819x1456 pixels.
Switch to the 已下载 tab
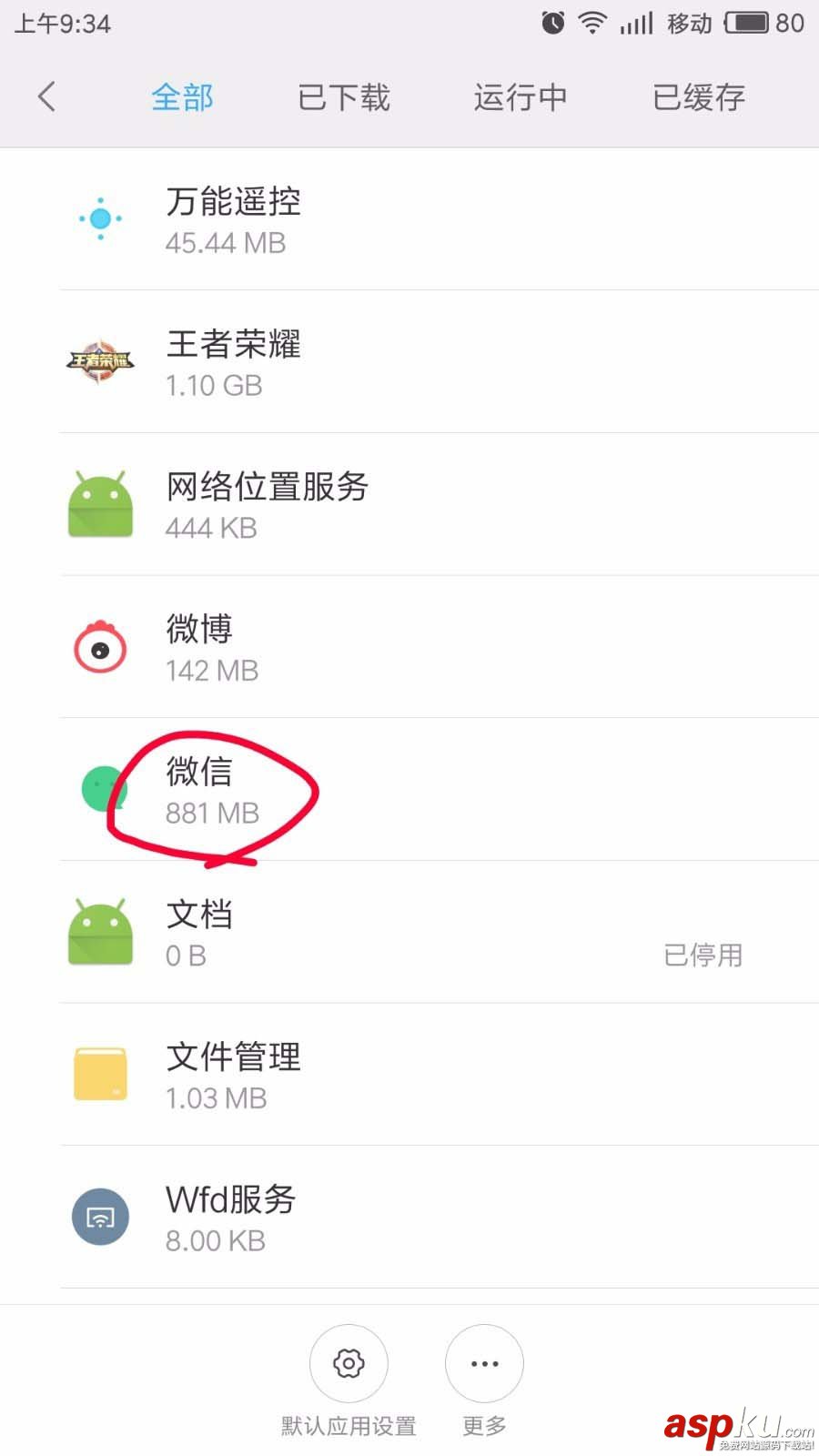click(343, 96)
